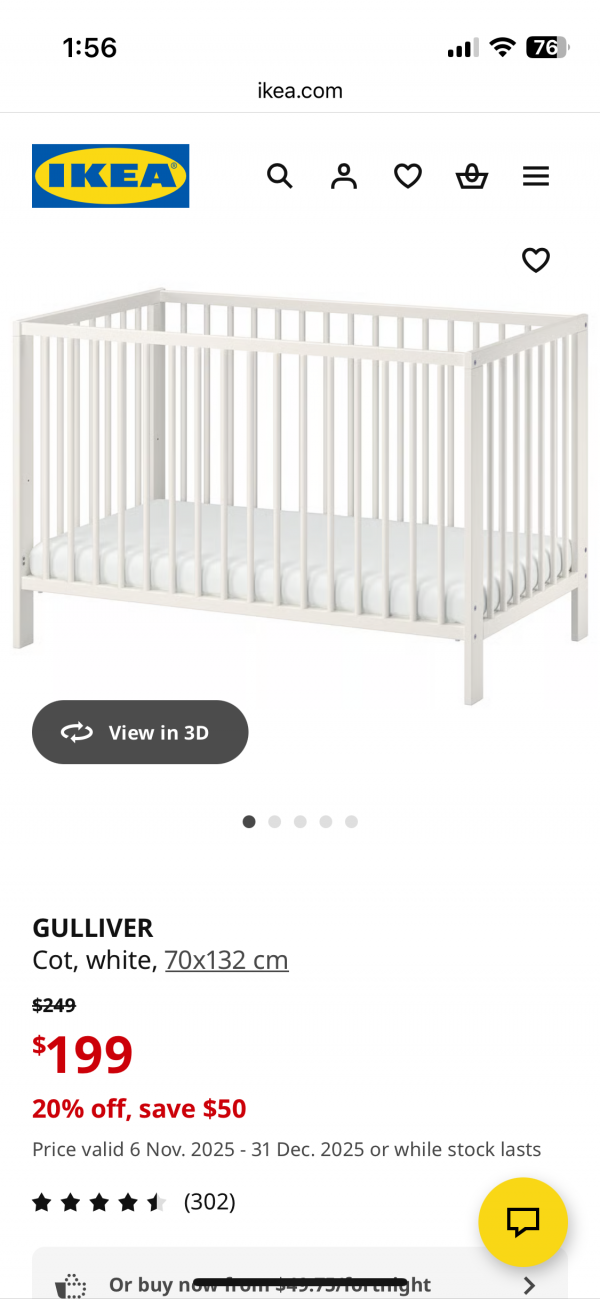
Task: Open the 70x132 cm size link
Action: 227,960
